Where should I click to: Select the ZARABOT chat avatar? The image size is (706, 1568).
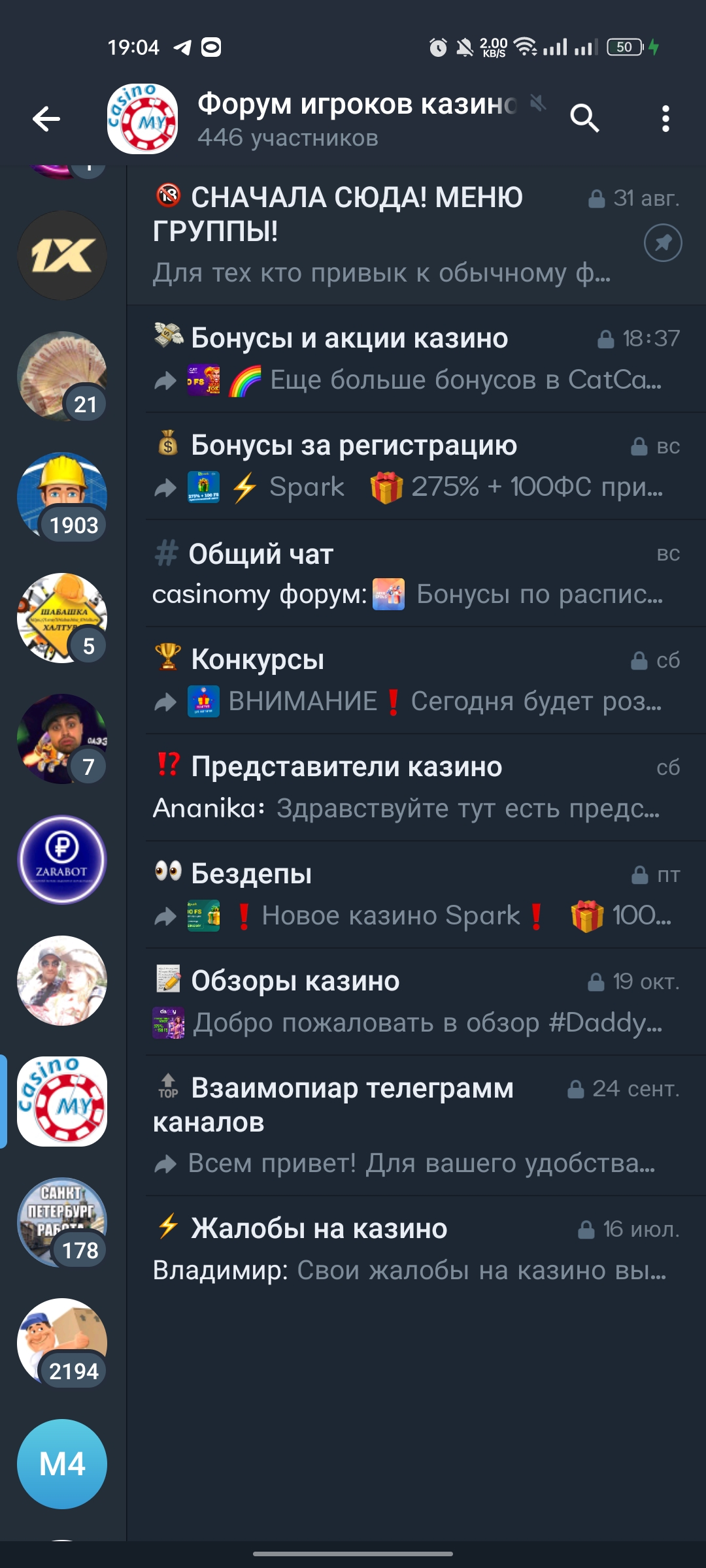pos(62,860)
